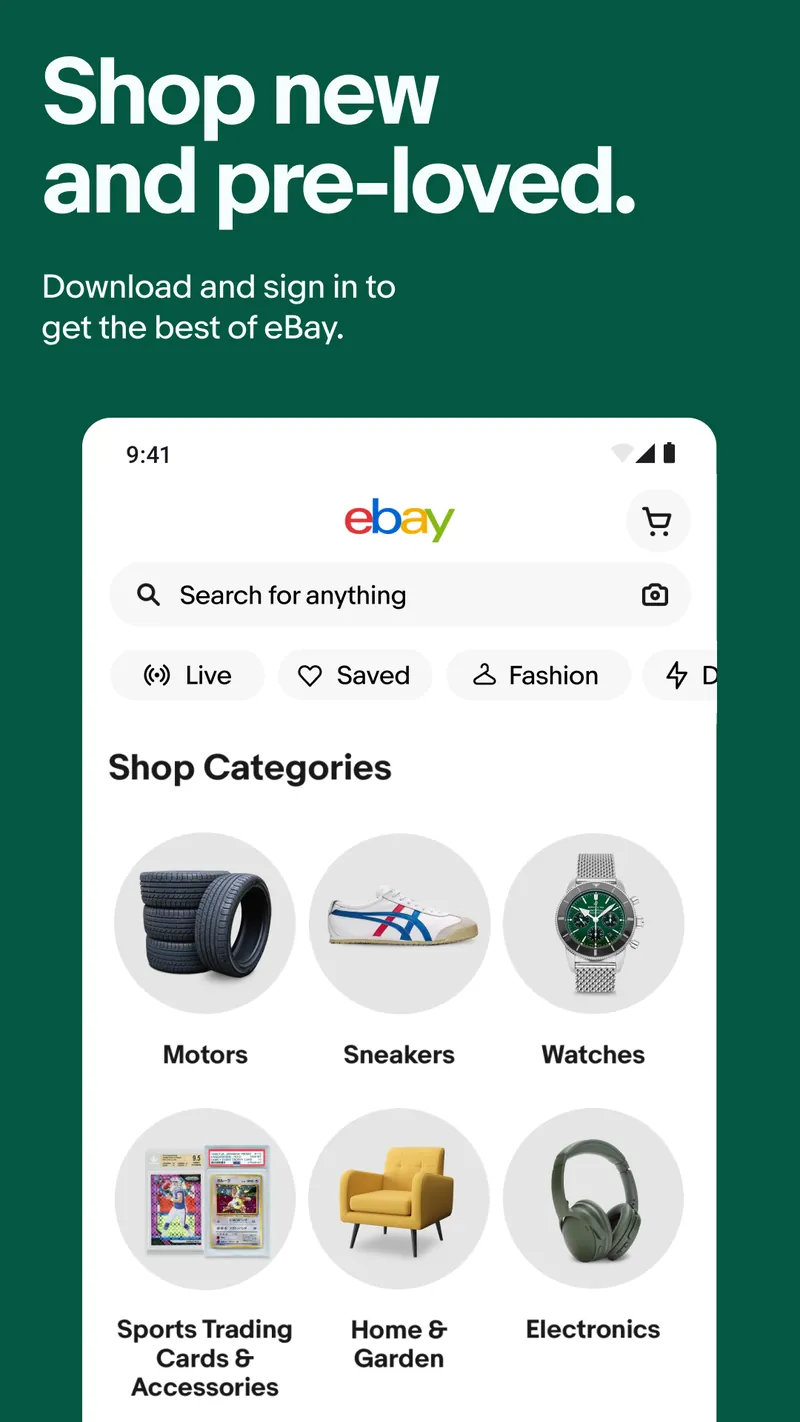Image resolution: width=800 pixels, height=1422 pixels.
Task: Select the Live filter chip
Action: tap(187, 675)
